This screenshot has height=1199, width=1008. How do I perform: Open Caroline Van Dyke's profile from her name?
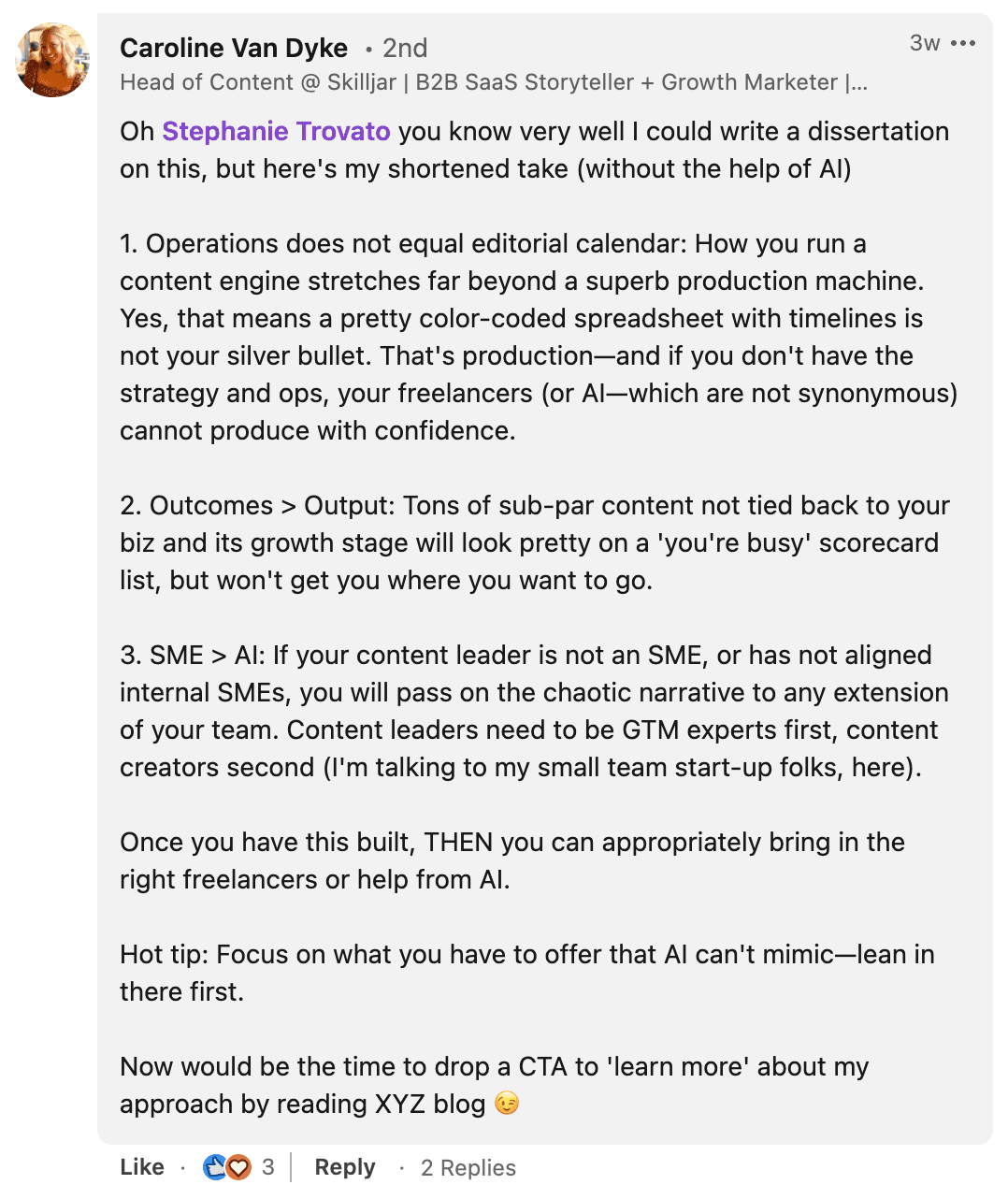pos(234,48)
